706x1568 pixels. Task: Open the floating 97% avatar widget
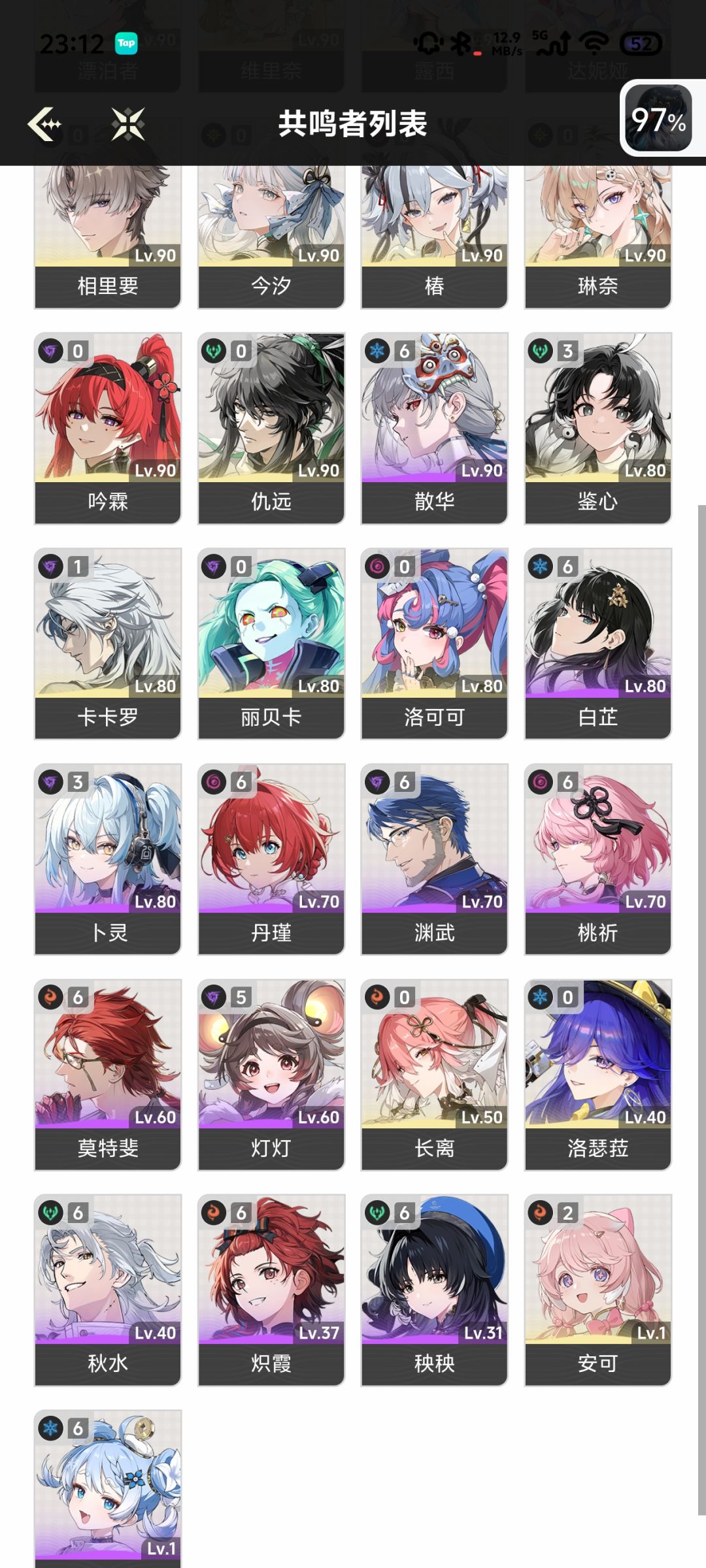[x=659, y=118]
